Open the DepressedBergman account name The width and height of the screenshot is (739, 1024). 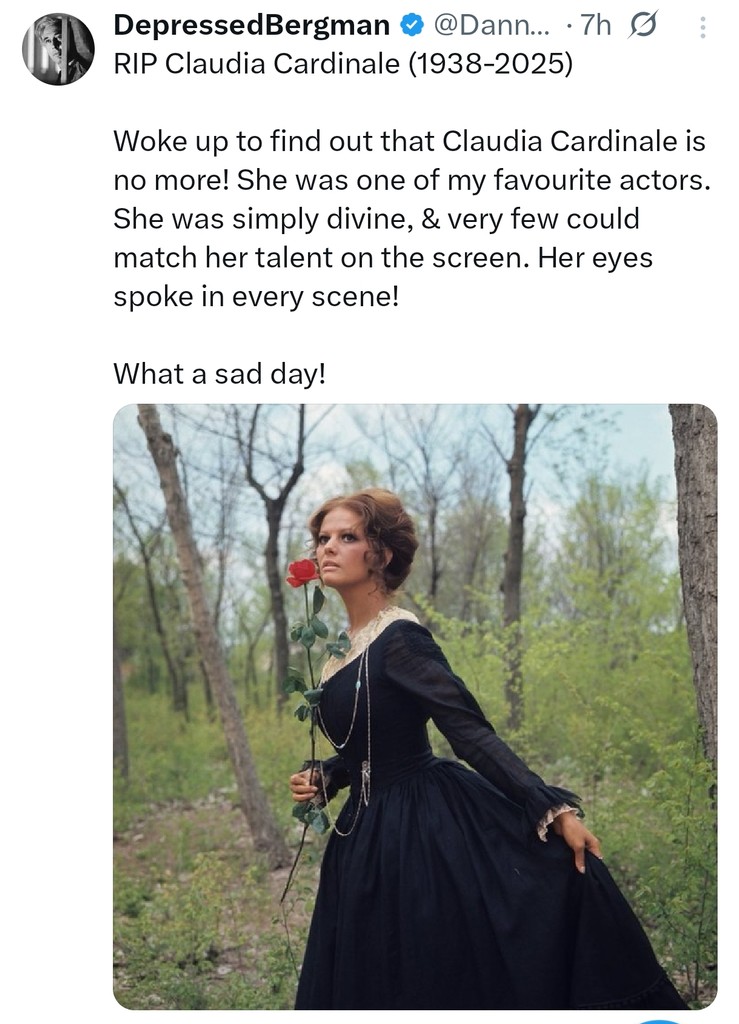[x=250, y=26]
